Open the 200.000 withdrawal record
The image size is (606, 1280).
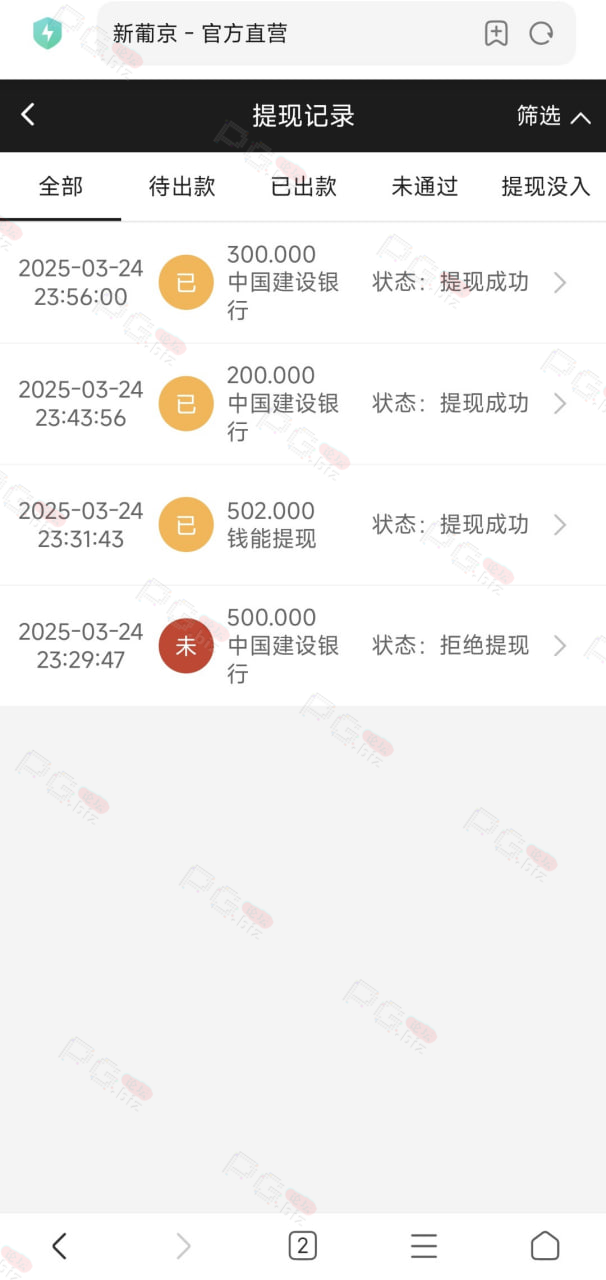pyautogui.click(x=303, y=404)
